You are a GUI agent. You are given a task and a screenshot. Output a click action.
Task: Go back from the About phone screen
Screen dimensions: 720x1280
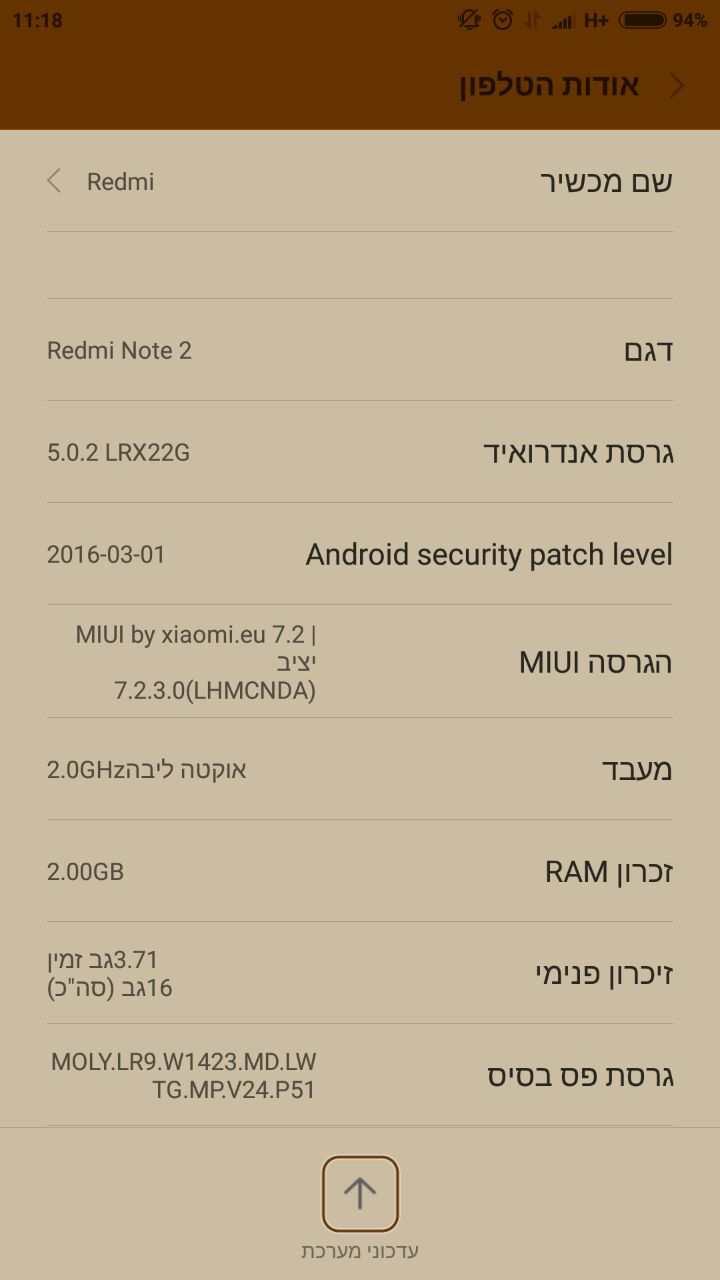(x=677, y=85)
